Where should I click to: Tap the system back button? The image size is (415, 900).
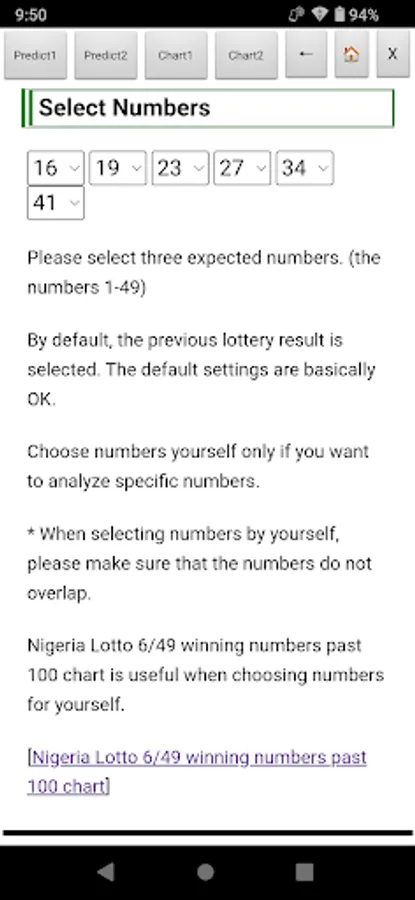[x=106, y=872]
